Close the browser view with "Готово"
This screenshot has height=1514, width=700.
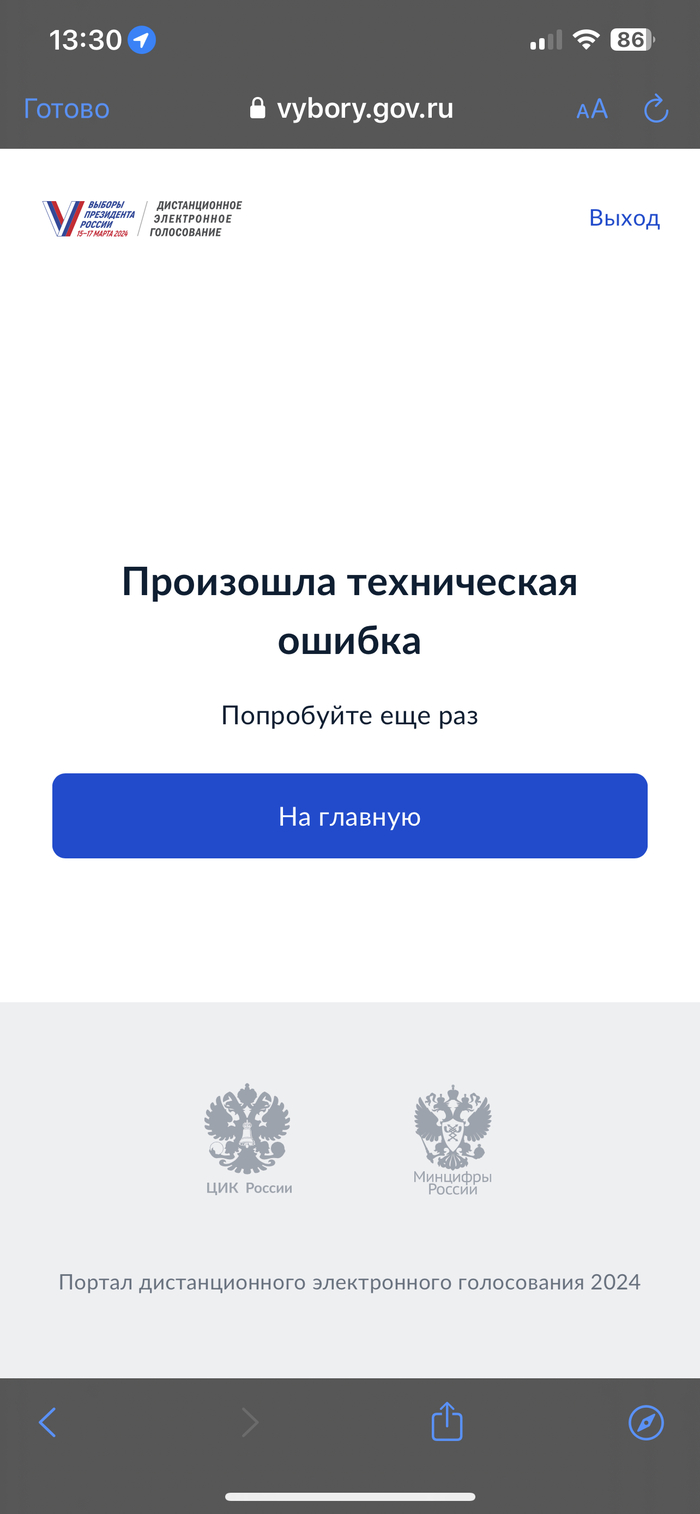point(66,109)
